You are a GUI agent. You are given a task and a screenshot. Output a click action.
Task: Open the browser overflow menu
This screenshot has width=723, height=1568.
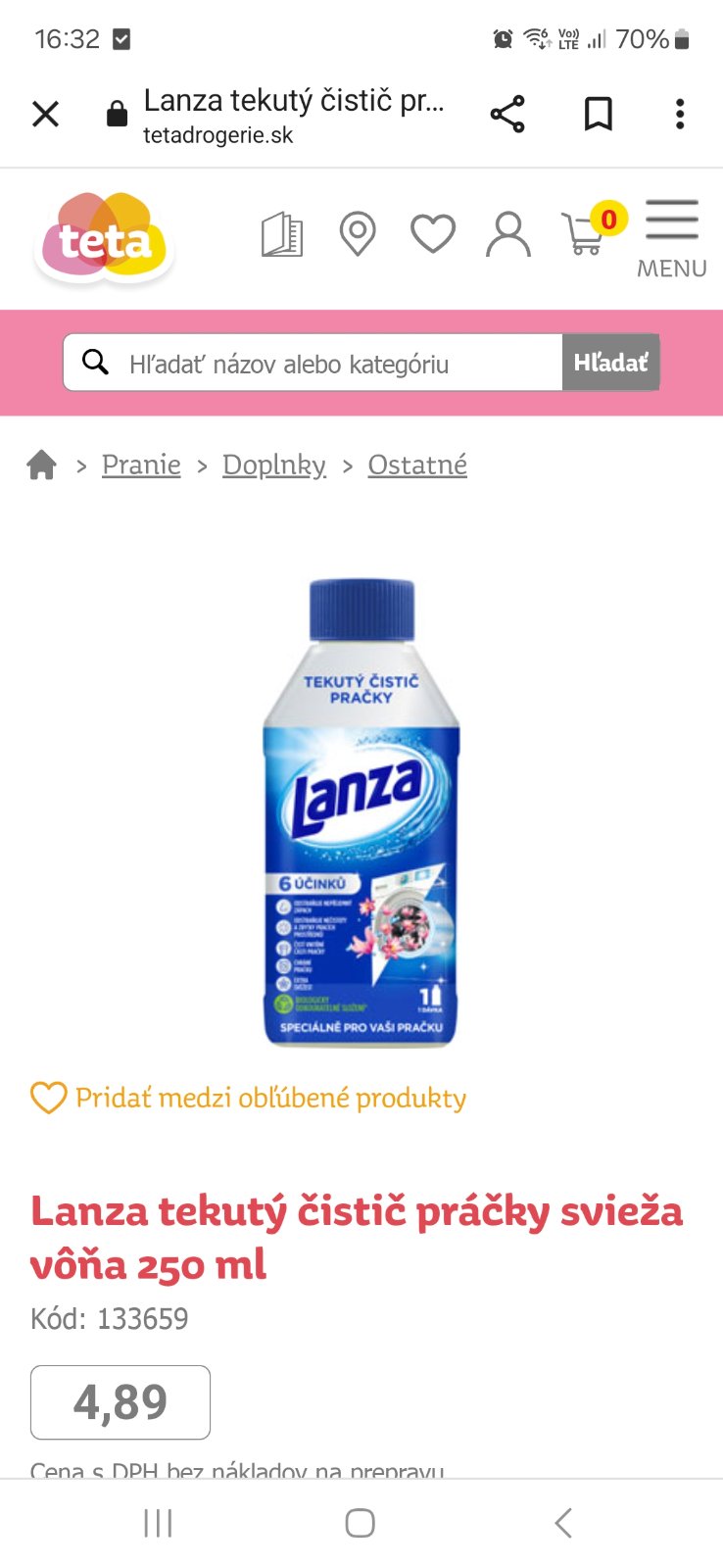pyautogui.click(x=680, y=115)
